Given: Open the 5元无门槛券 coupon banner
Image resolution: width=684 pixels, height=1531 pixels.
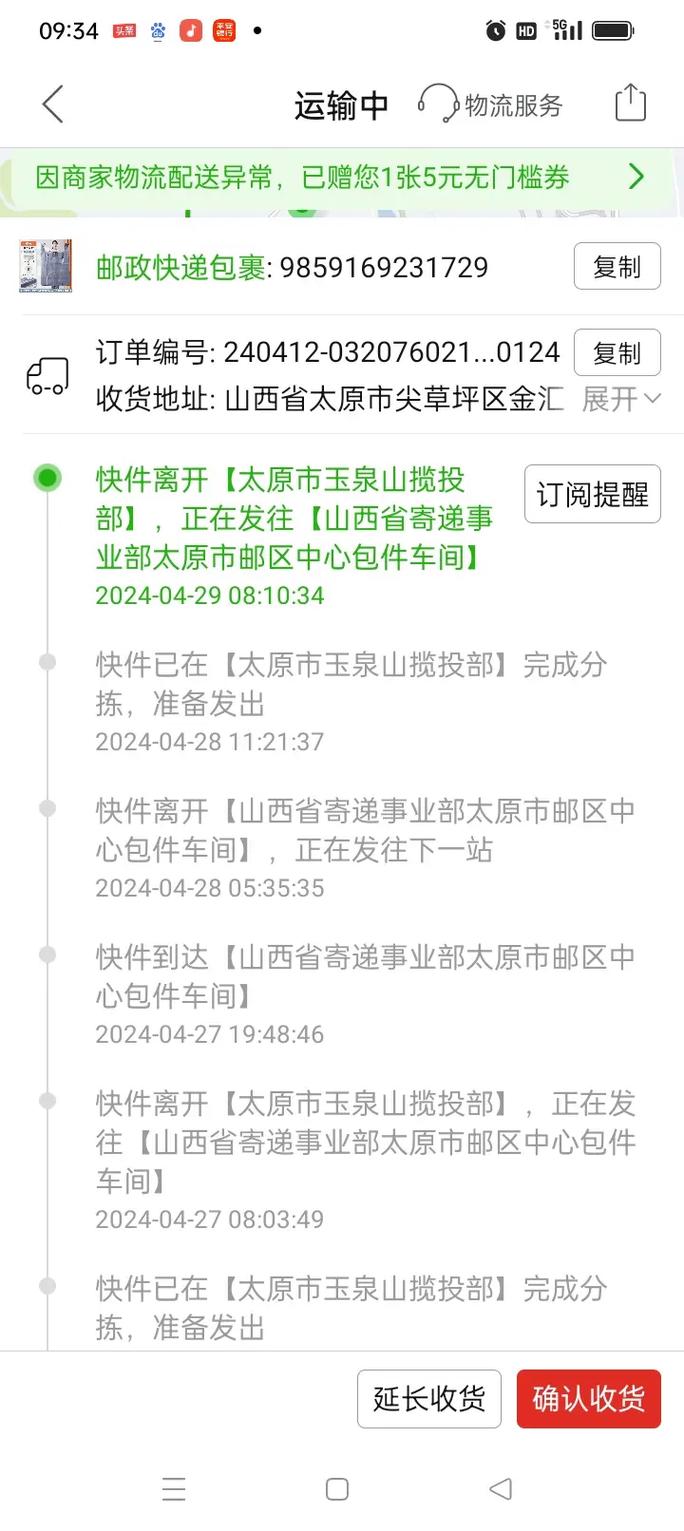Looking at the screenshot, I should [x=341, y=178].
